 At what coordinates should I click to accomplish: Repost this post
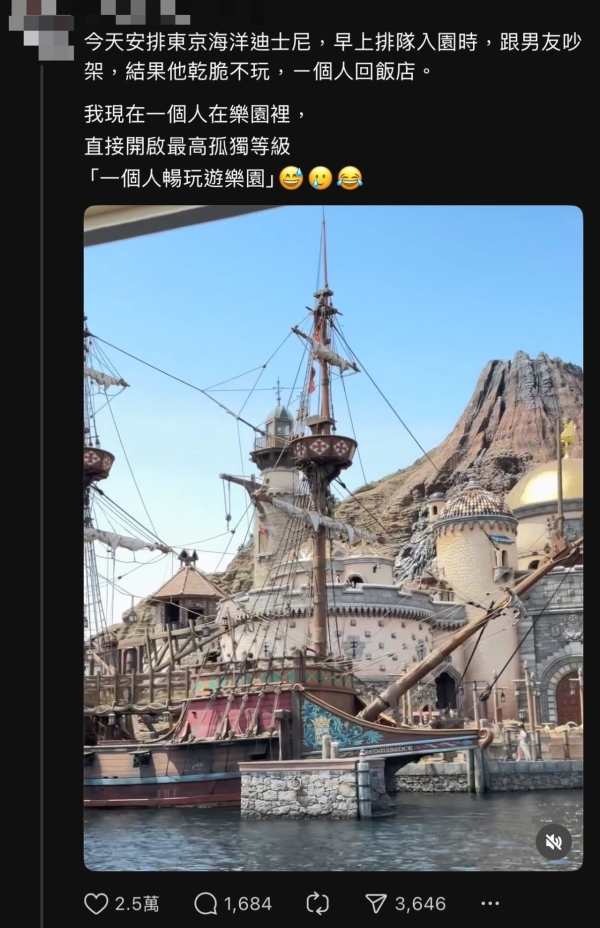(x=317, y=903)
